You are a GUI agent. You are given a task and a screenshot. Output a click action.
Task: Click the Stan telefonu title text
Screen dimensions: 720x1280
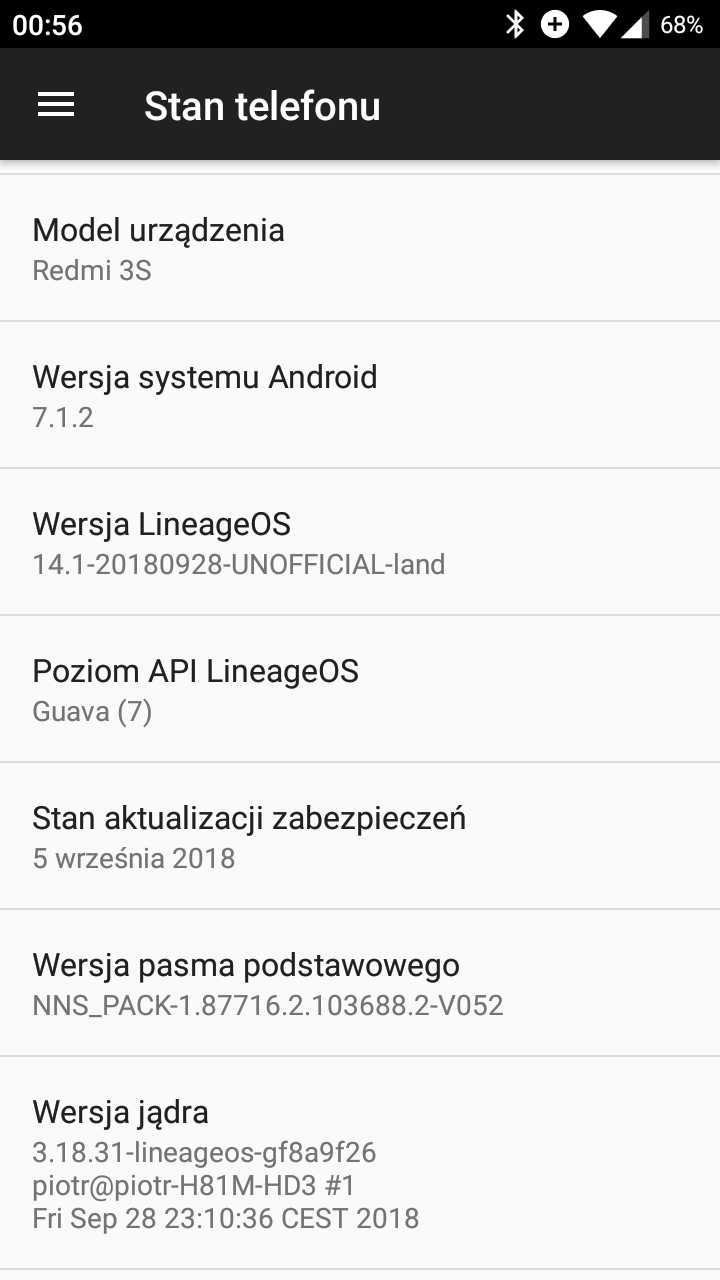[x=262, y=104]
